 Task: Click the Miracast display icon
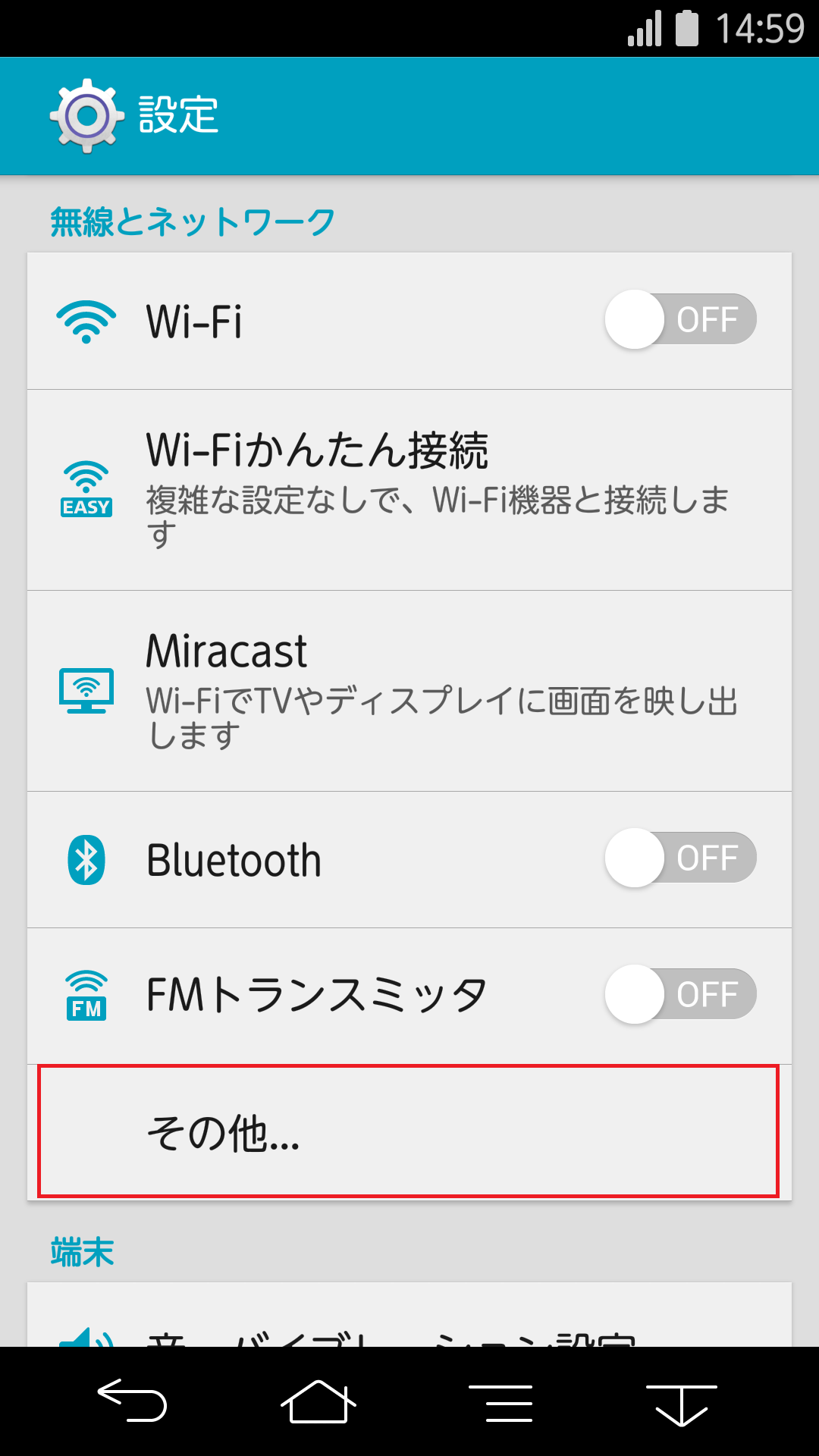click(86, 692)
